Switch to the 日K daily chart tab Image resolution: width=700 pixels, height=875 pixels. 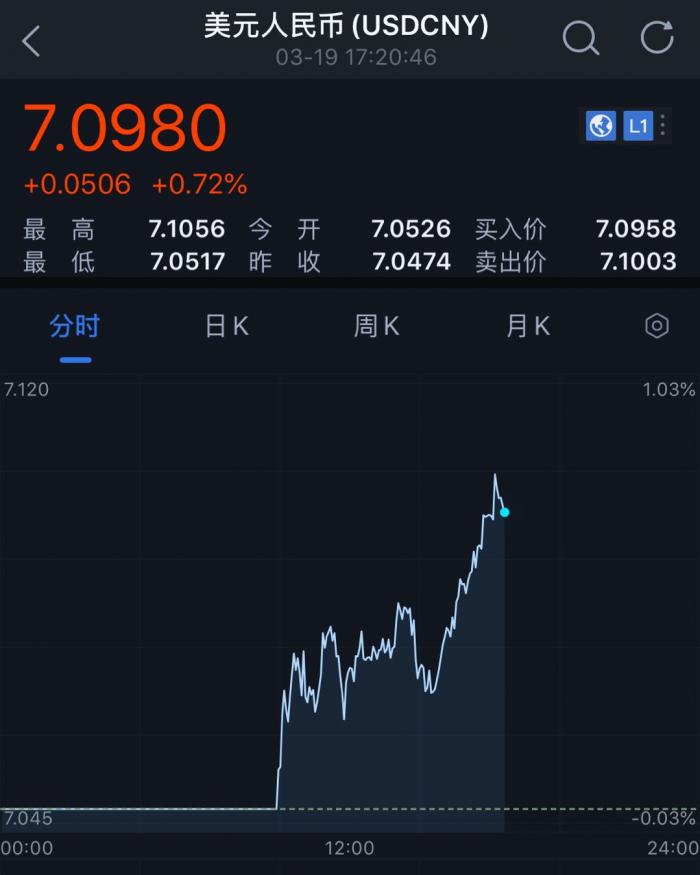[x=226, y=326]
